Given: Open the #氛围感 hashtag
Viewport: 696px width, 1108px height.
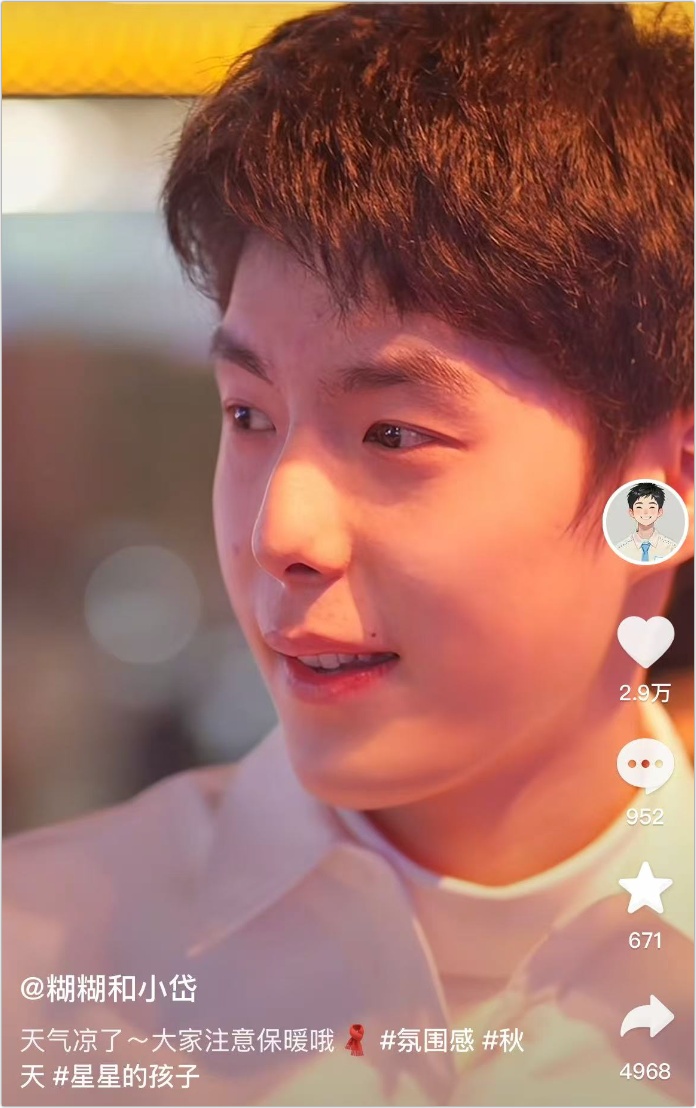Looking at the screenshot, I should click(427, 1041).
